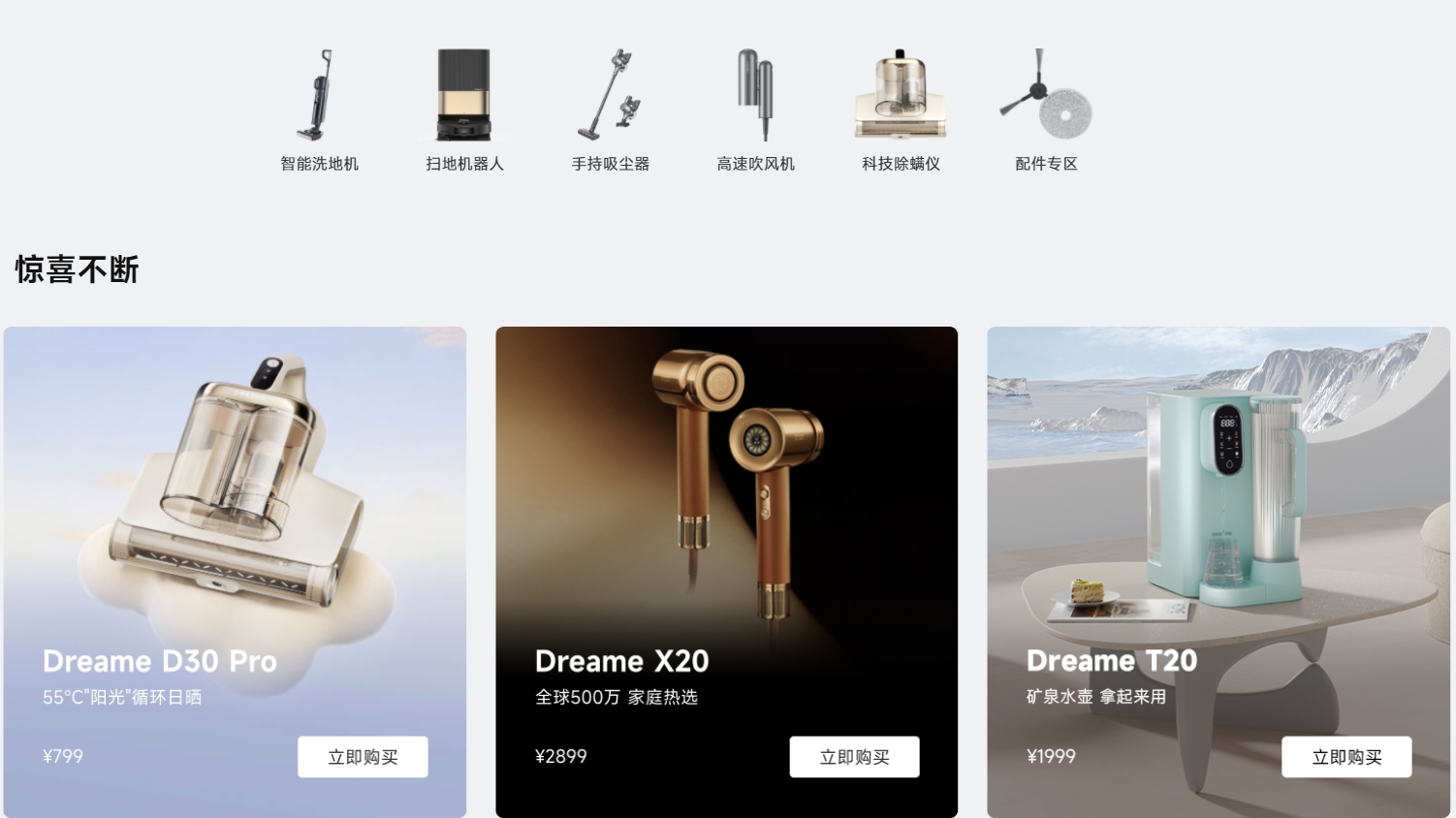Tap 立即购买 for Dreame D30 Pro
1456x818 pixels.
[x=363, y=757]
